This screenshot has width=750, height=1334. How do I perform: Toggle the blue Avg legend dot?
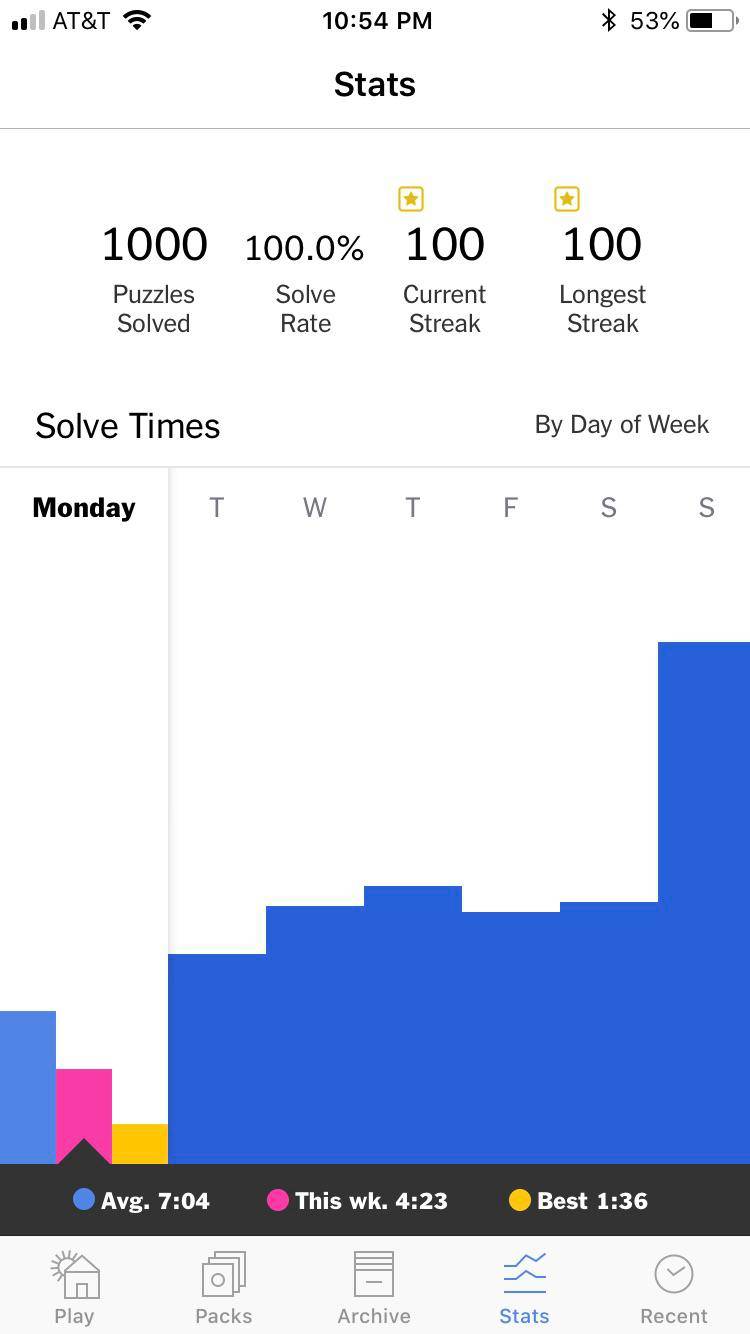click(x=84, y=1200)
